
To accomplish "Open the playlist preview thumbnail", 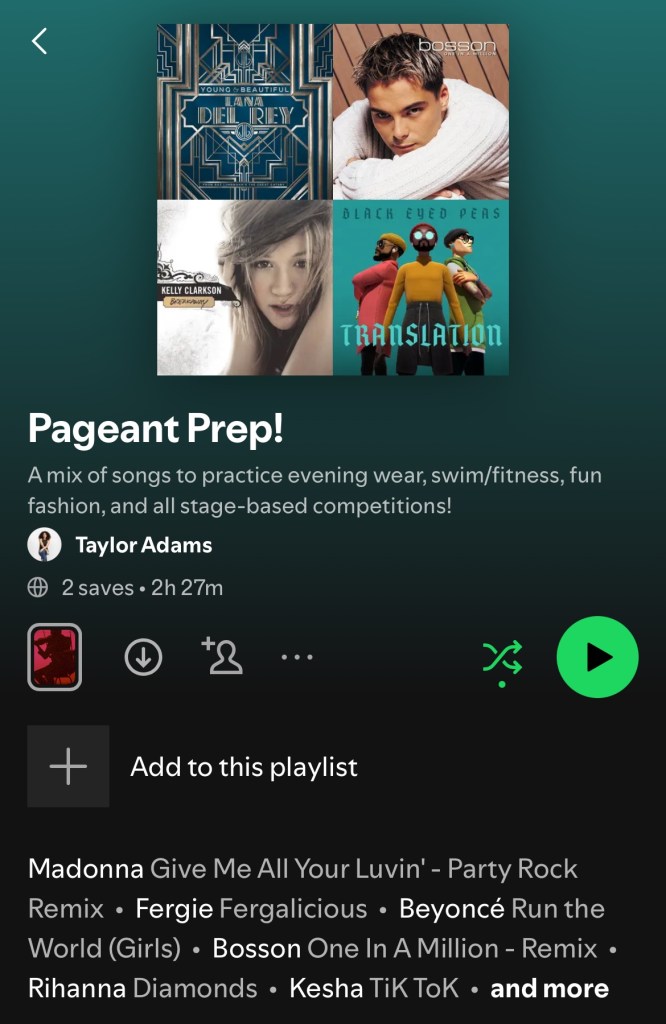I will 54,657.
